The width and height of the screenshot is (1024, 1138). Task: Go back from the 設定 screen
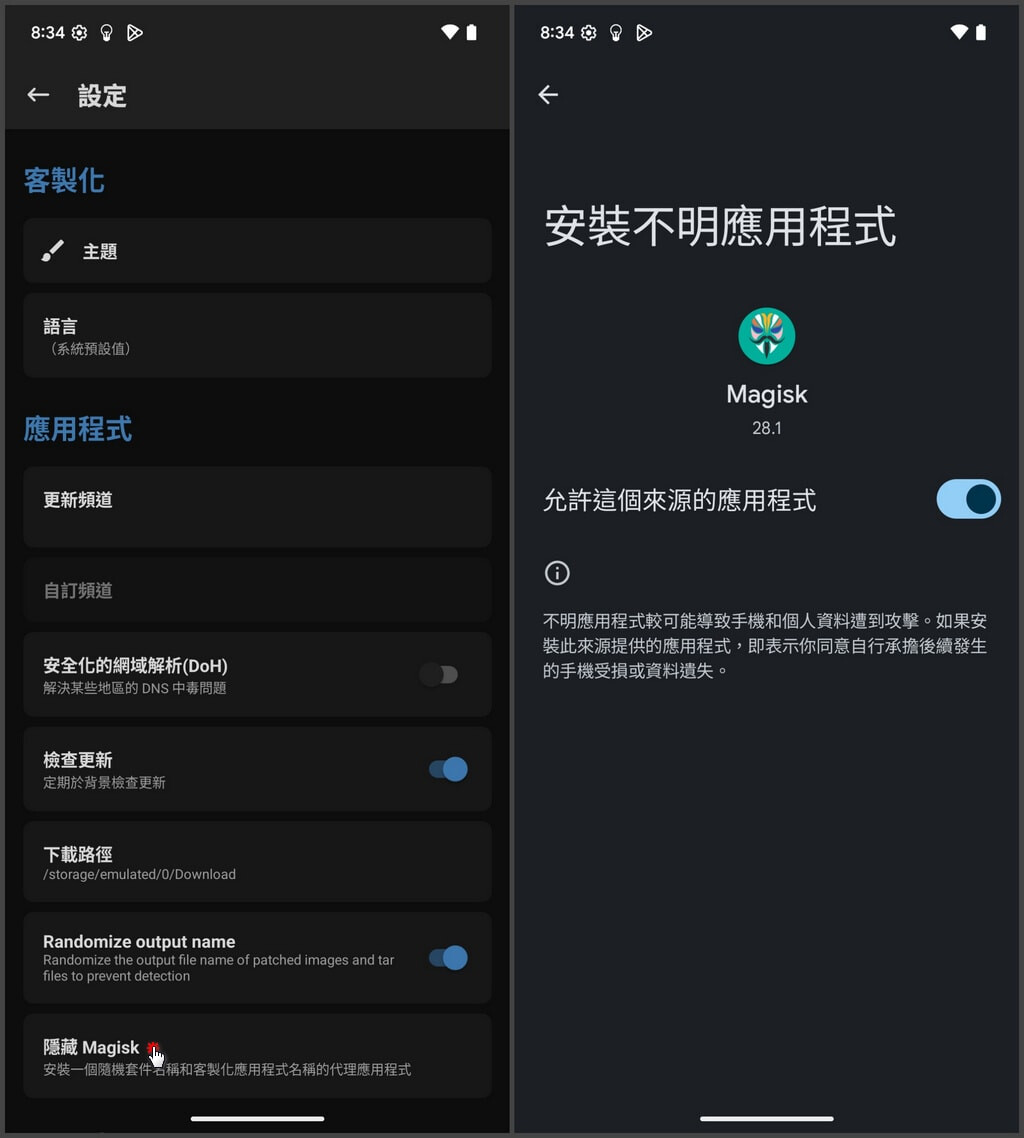click(38, 95)
